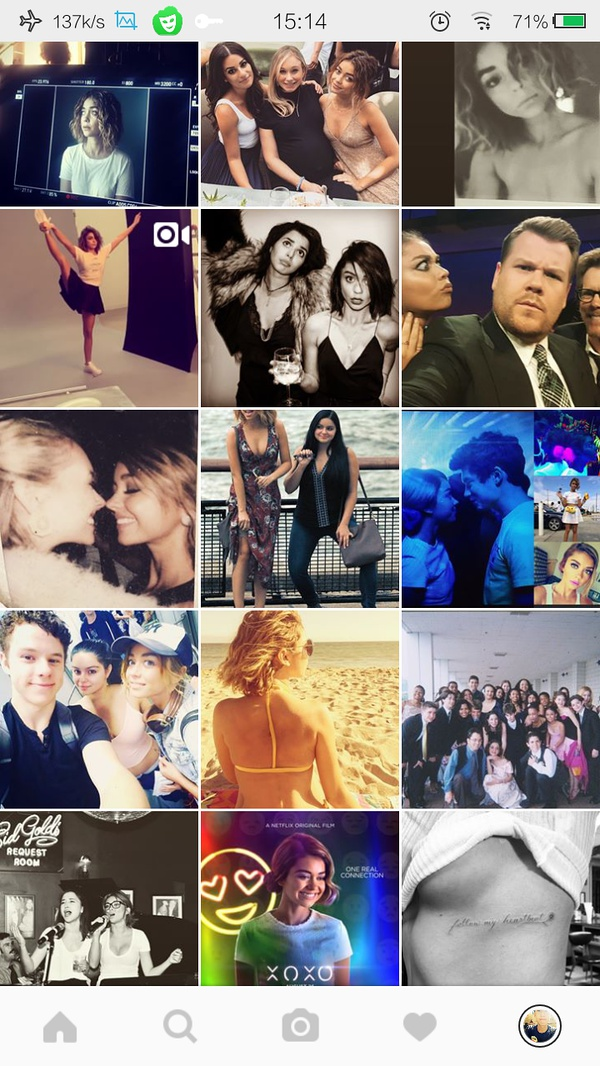The image size is (600, 1066).
Task: Open the photo of two women by the railing
Action: [300, 508]
